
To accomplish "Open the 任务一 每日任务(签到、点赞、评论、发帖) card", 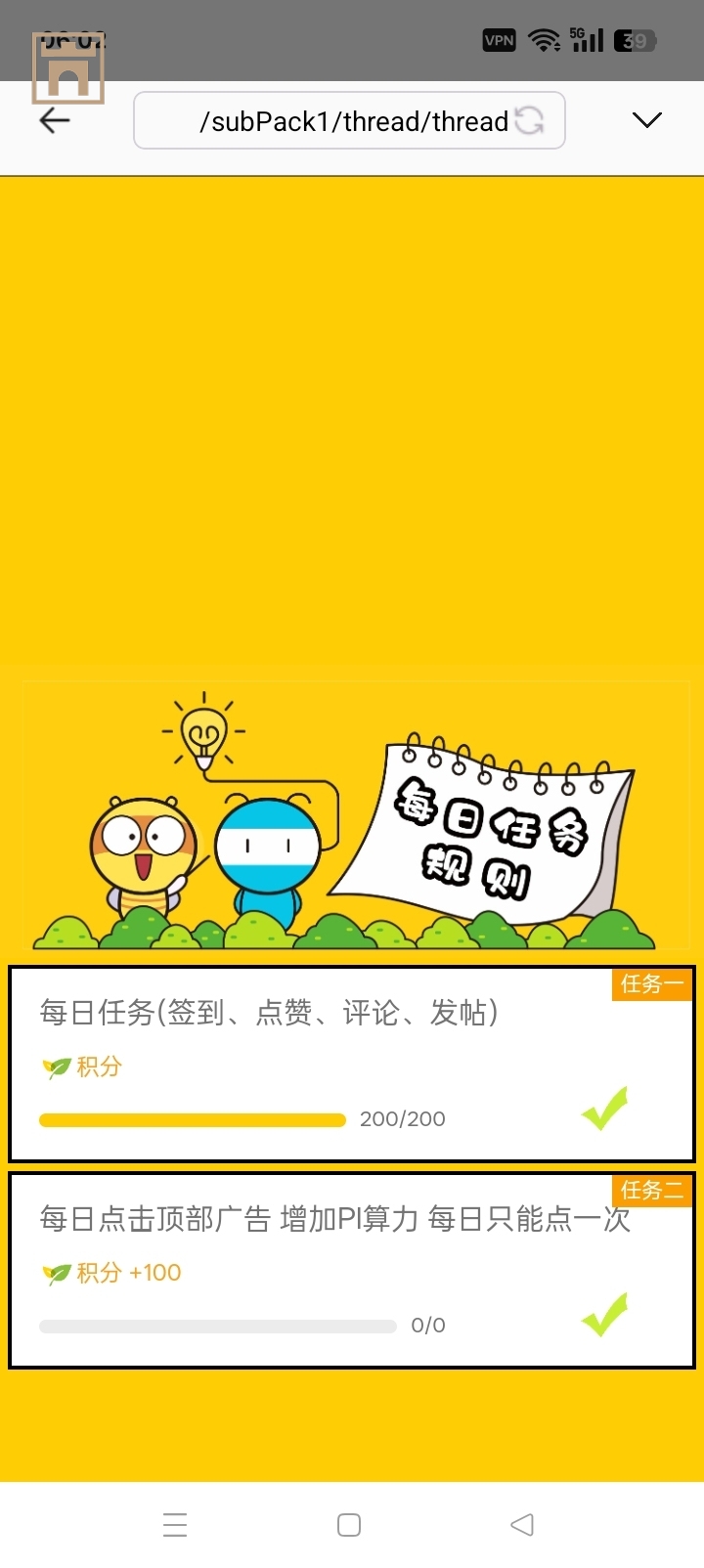I will tap(351, 1064).
